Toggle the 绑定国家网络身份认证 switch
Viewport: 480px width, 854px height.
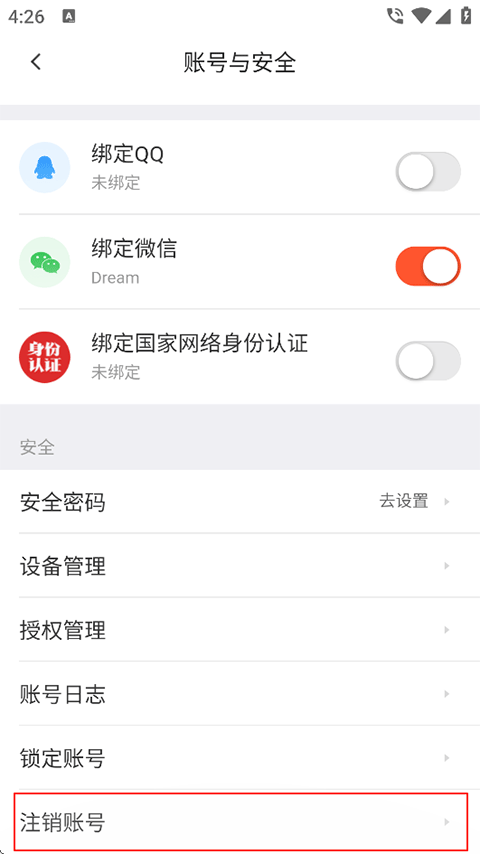(428, 361)
